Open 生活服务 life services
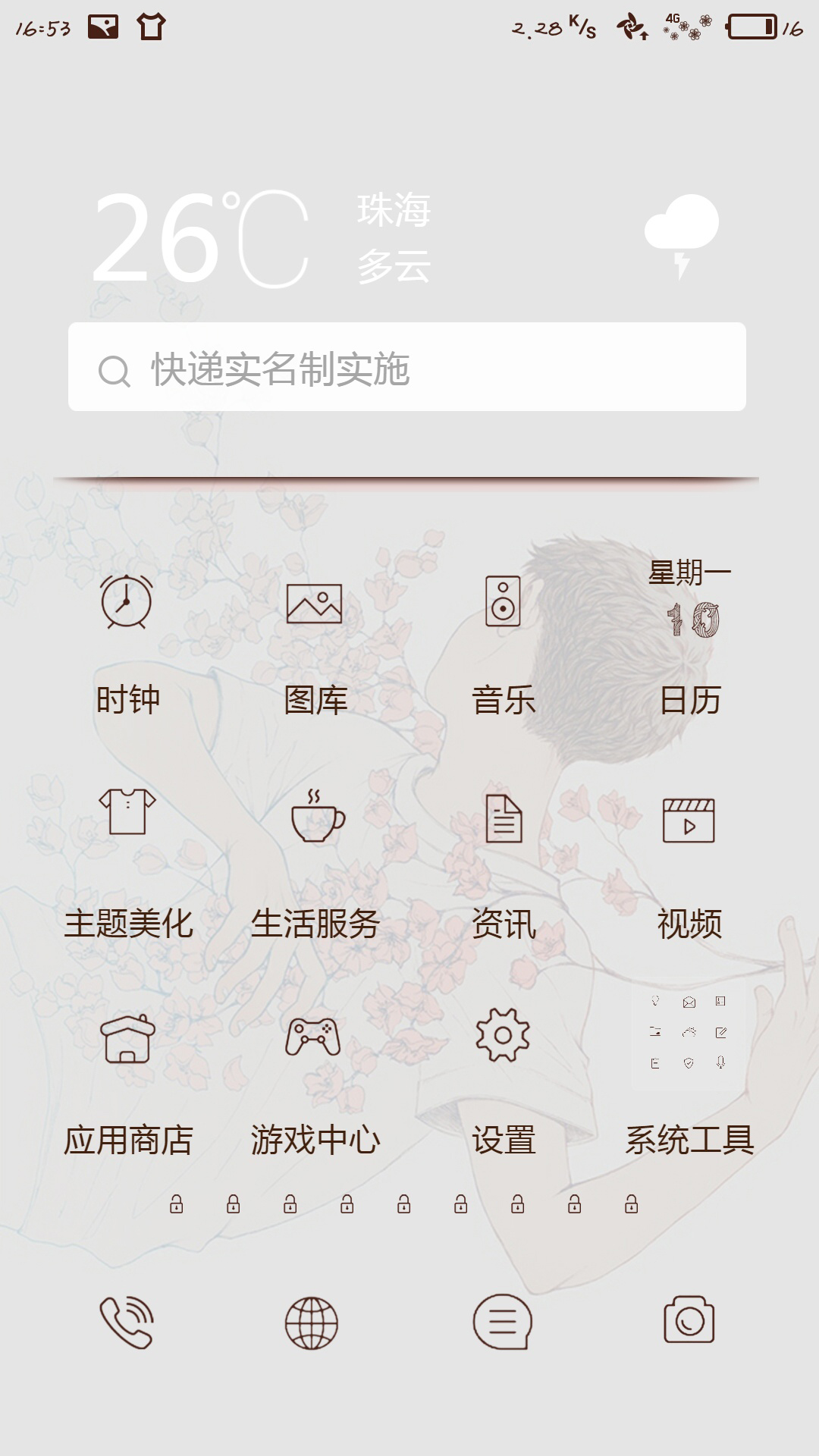This screenshot has width=819, height=1456. [315, 817]
